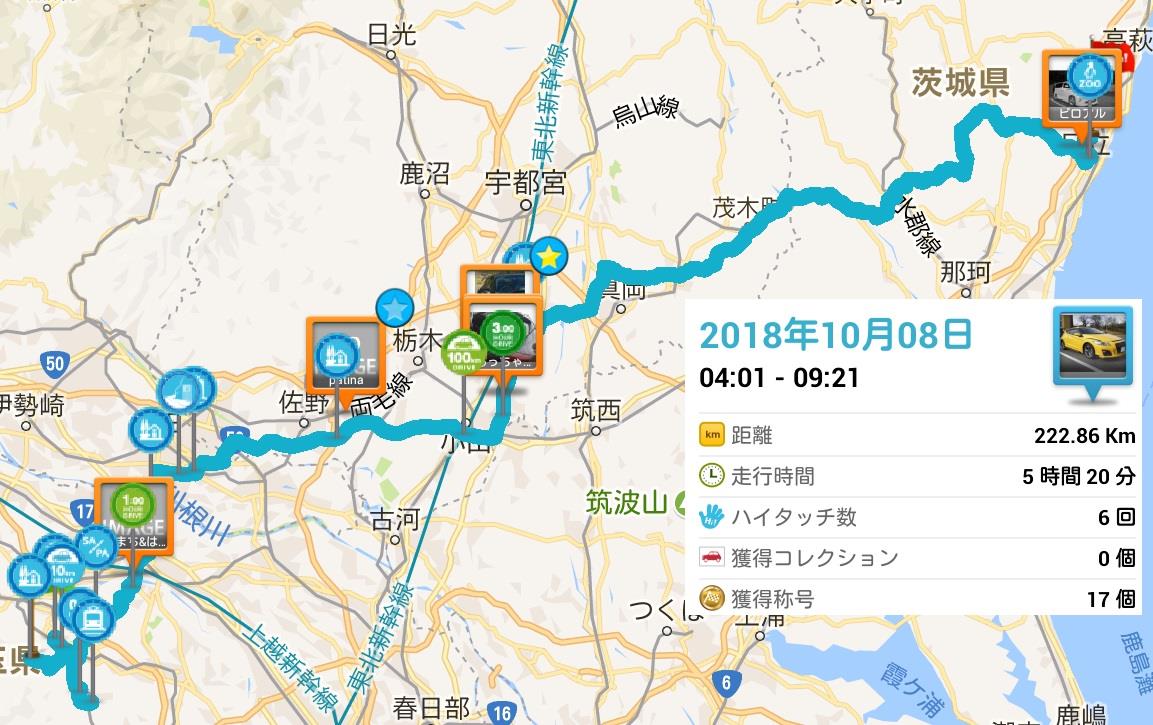This screenshot has height=725, width=1153.
Task: Tap the blue star marker near 栃木
Action: point(395,306)
